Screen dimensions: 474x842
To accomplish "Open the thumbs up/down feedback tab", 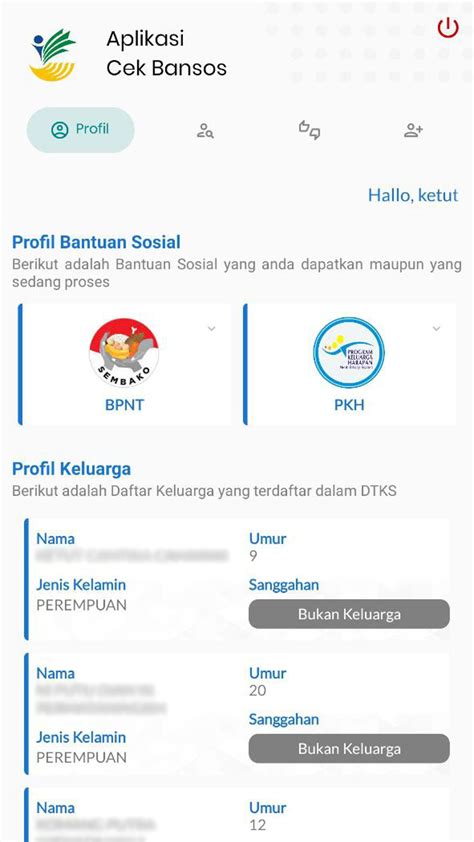I will tap(310, 130).
